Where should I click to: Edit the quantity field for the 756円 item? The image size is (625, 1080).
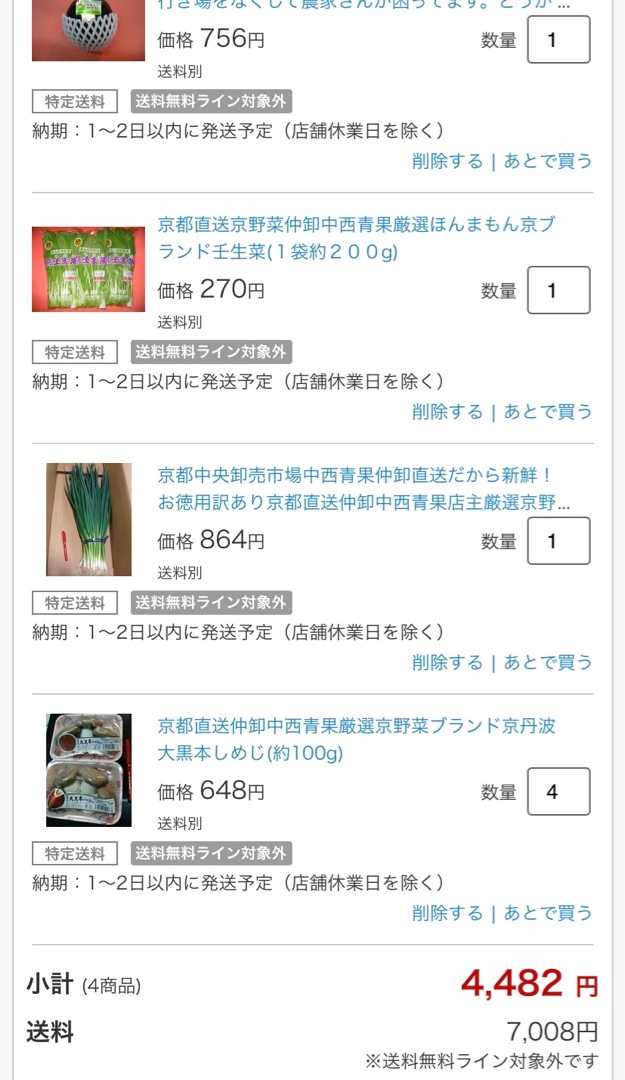(558, 40)
